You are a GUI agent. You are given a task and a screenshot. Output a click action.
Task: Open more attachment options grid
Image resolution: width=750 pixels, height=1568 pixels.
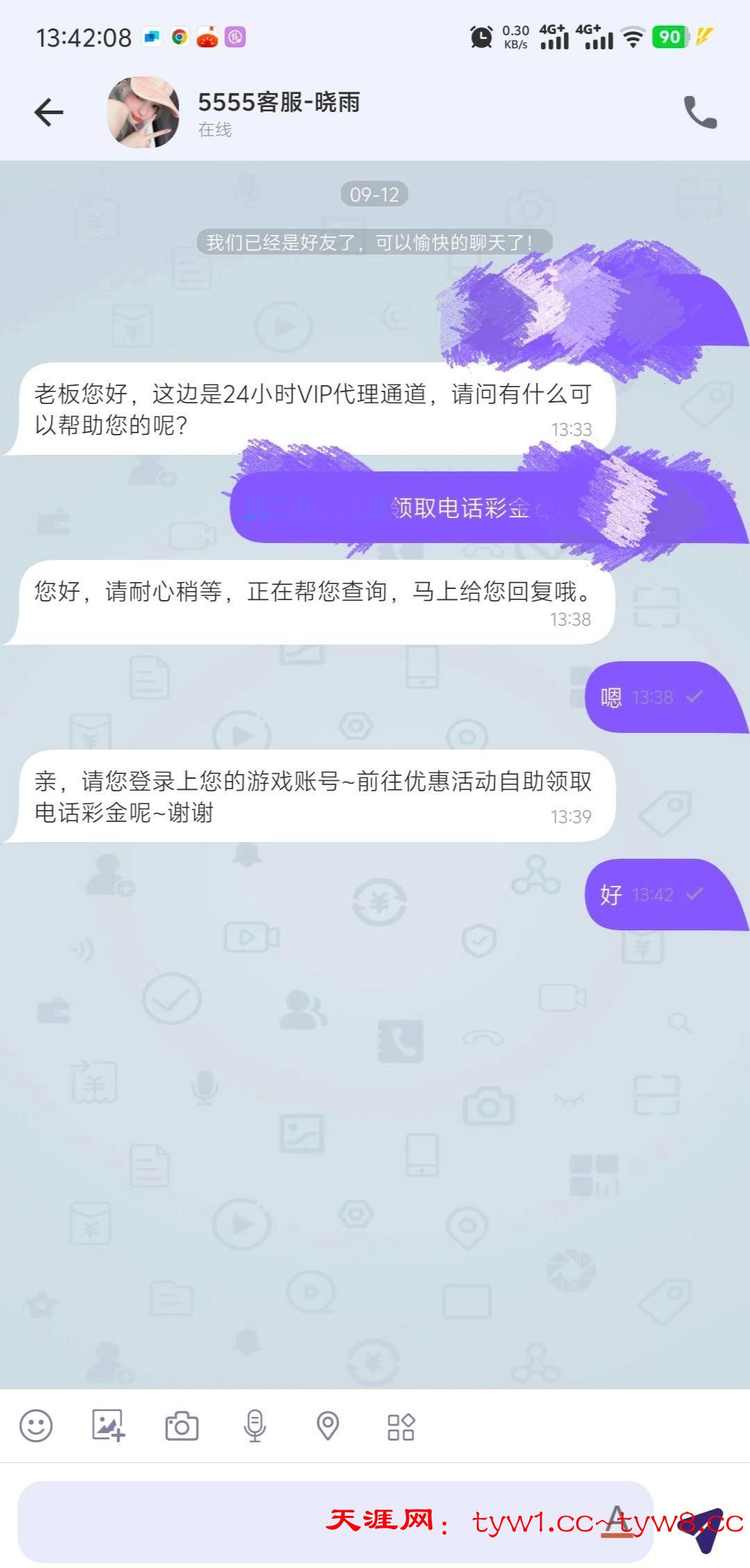[x=400, y=1427]
